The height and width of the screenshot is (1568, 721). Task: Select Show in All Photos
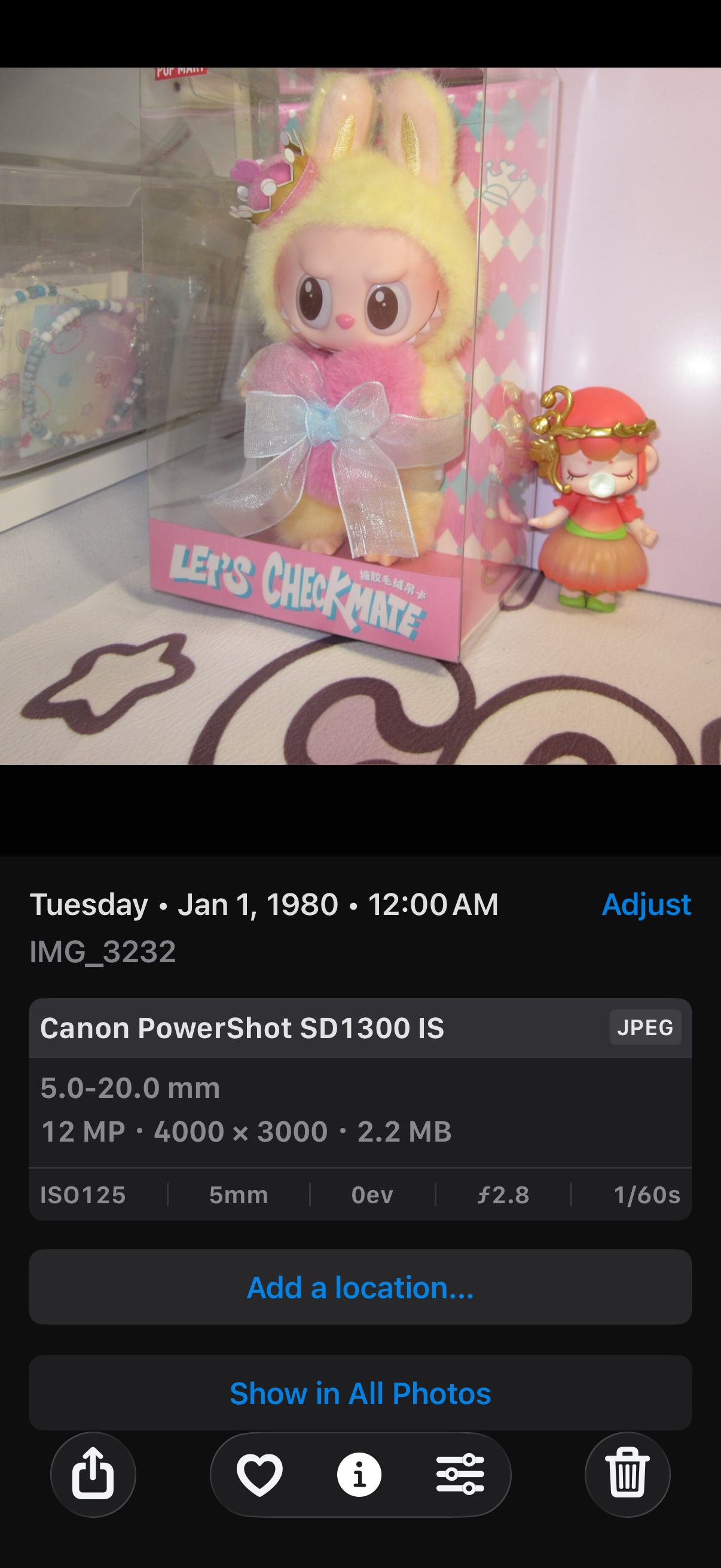pos(360,1393)
